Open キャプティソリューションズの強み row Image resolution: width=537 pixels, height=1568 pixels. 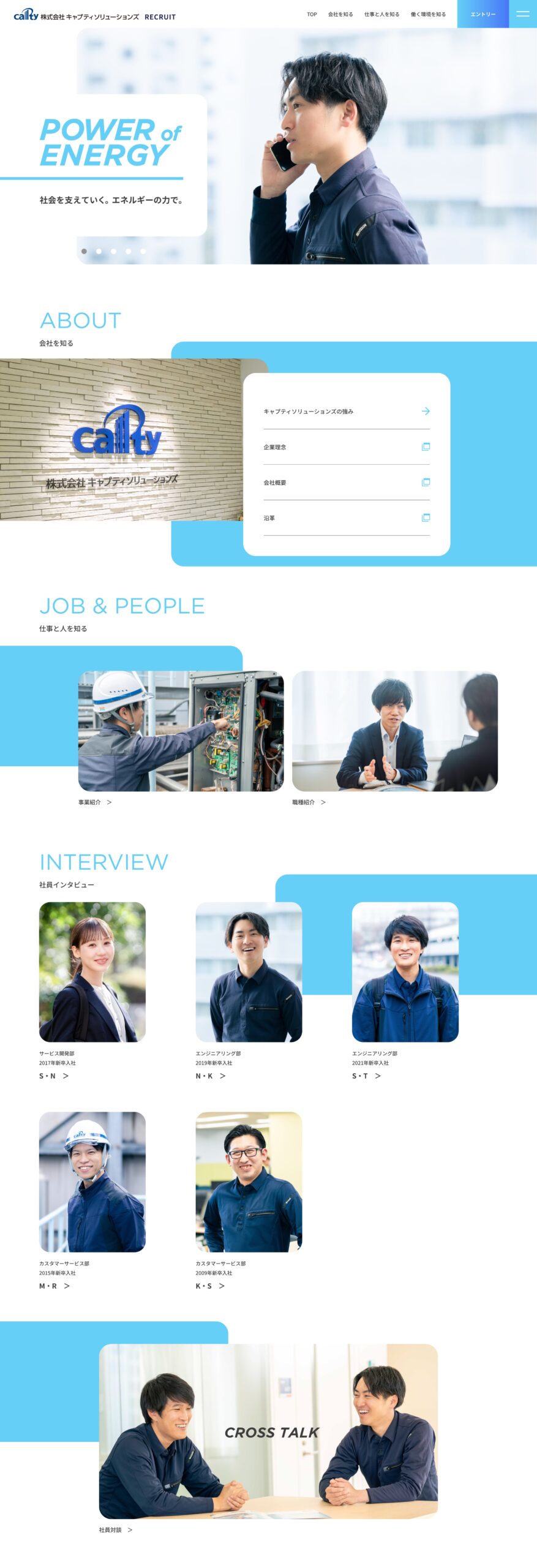(x=346, y=411)
